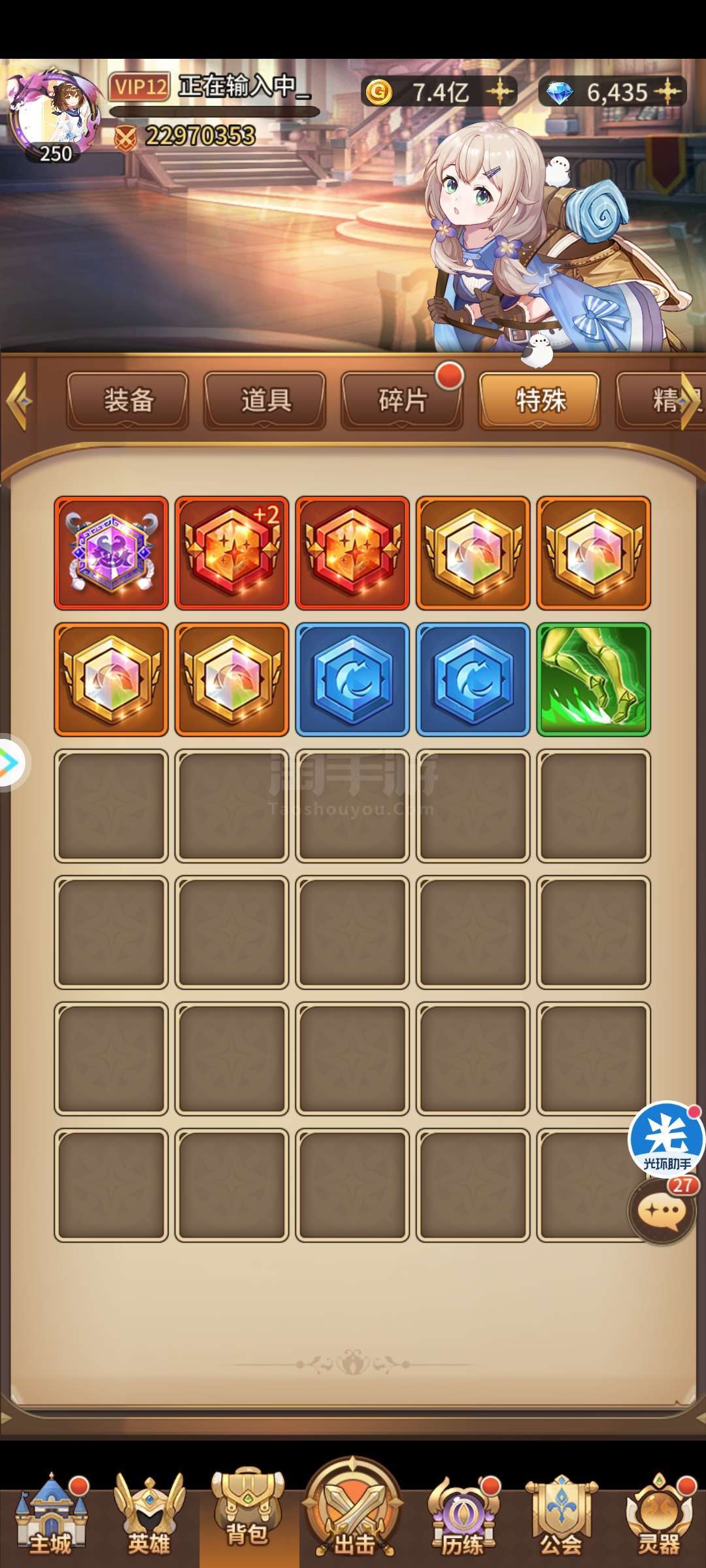Tap the left arrow of tab bar
Viewport: 706px width, 1568px height.
tap(20, 400)
